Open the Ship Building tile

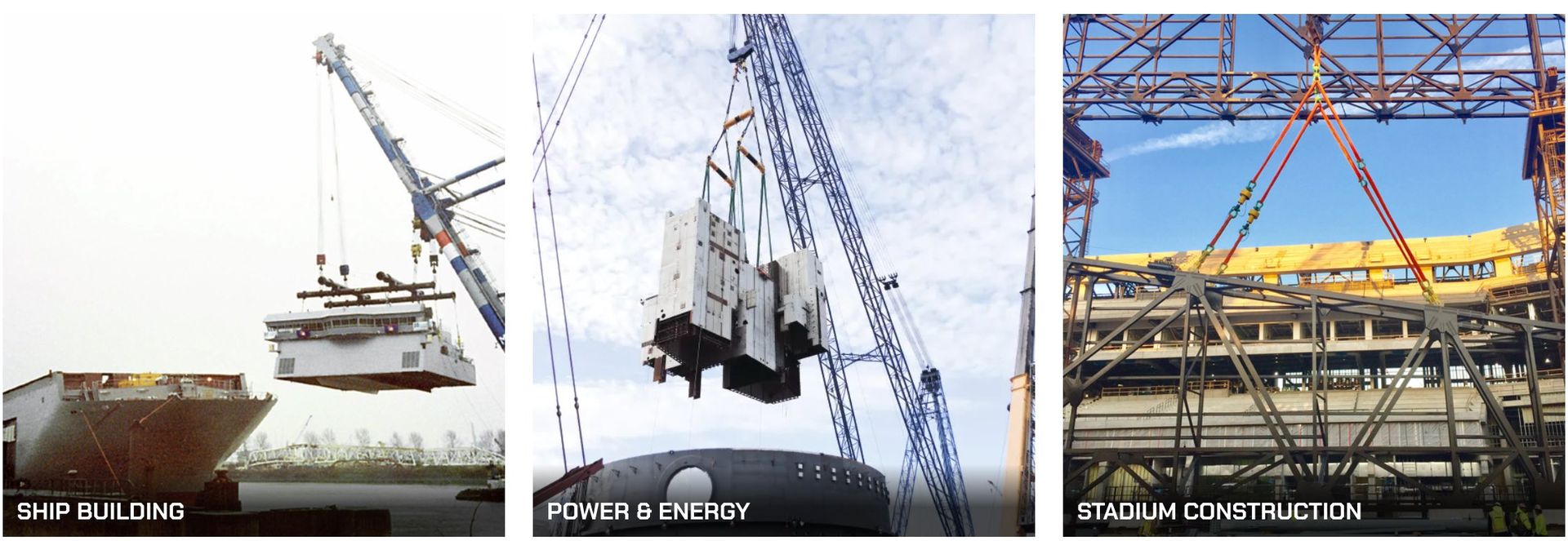tap(253, 275)
